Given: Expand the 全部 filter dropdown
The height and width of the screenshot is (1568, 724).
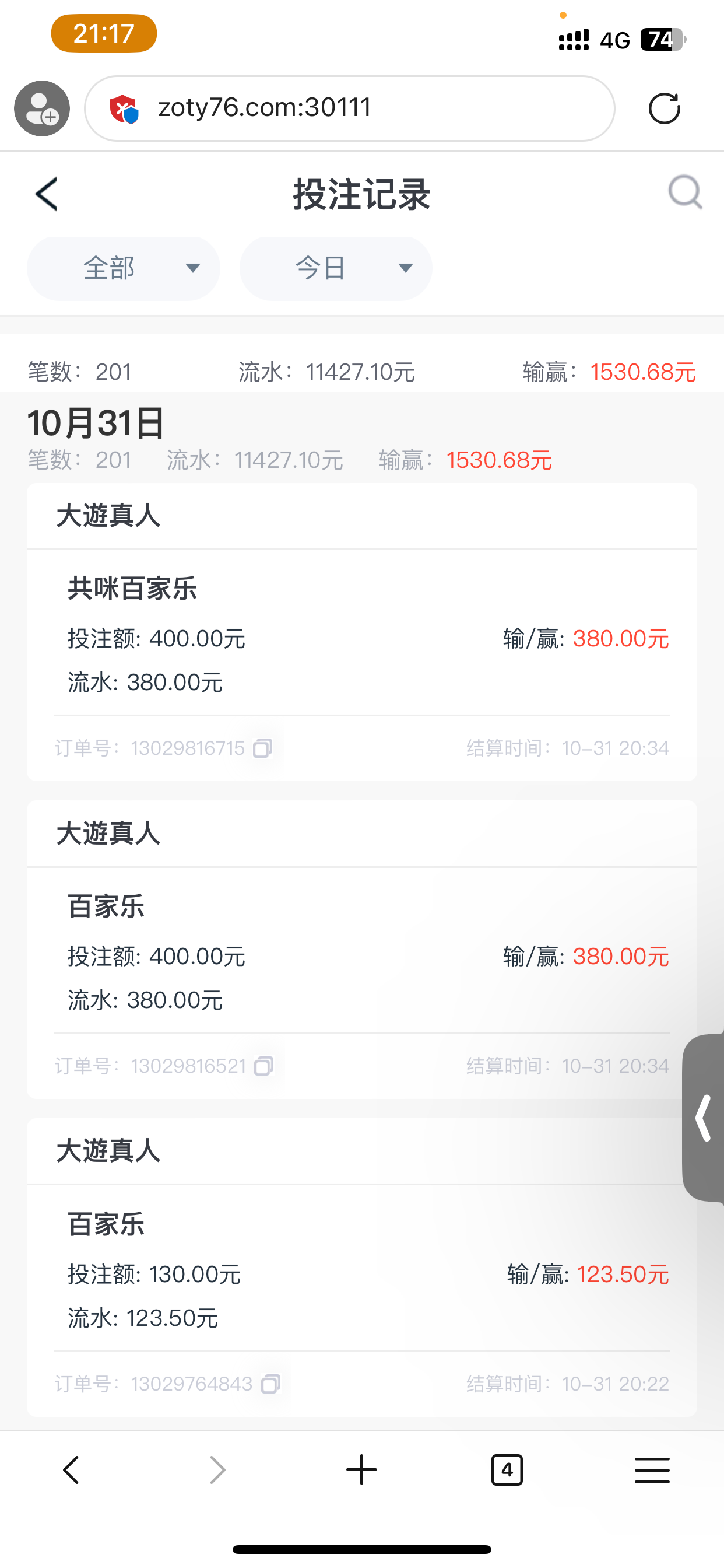Looking at the screenshot, I should pyautogui.click(x=123, y=268).
